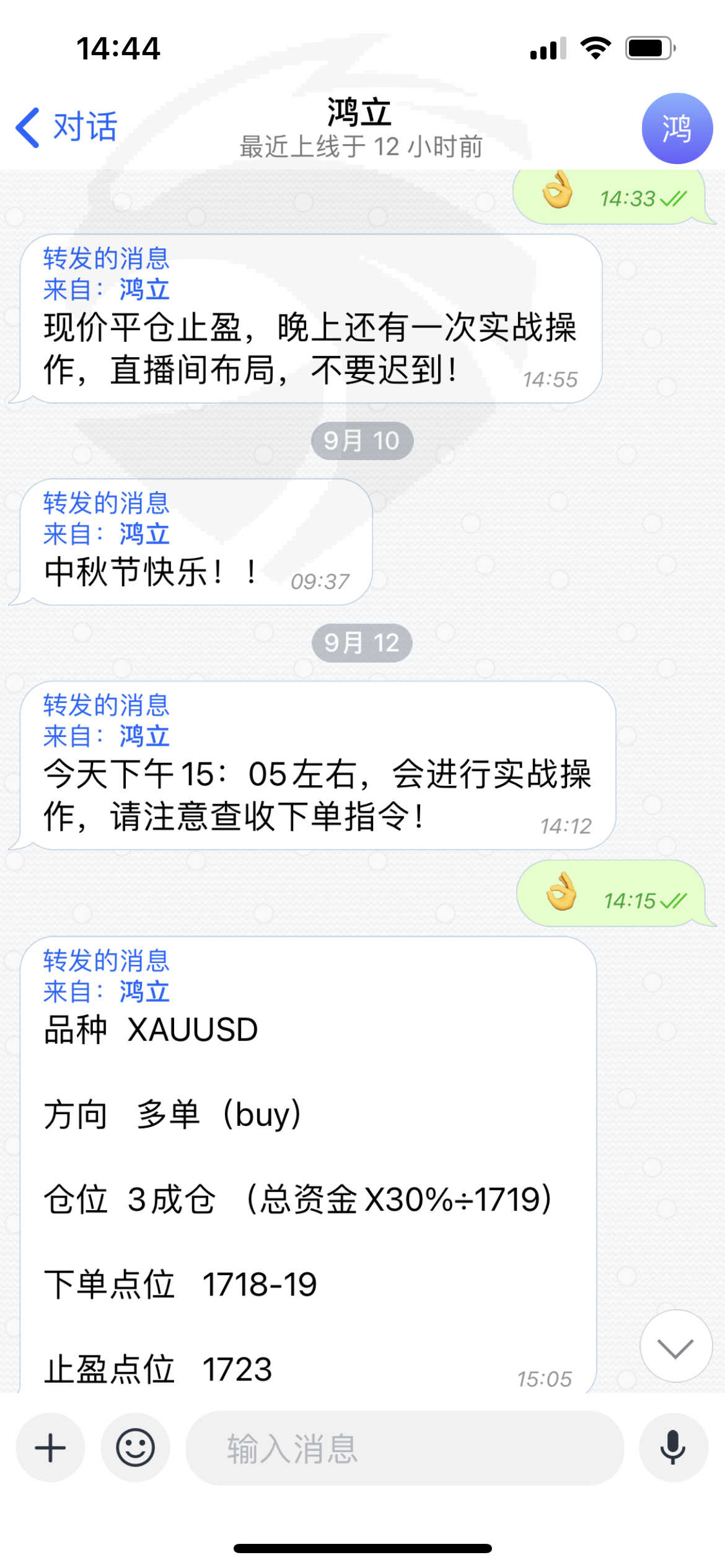Jump to latest message with down arrow
This screenshot has height=1568, width=725.
click(675, 1346)
